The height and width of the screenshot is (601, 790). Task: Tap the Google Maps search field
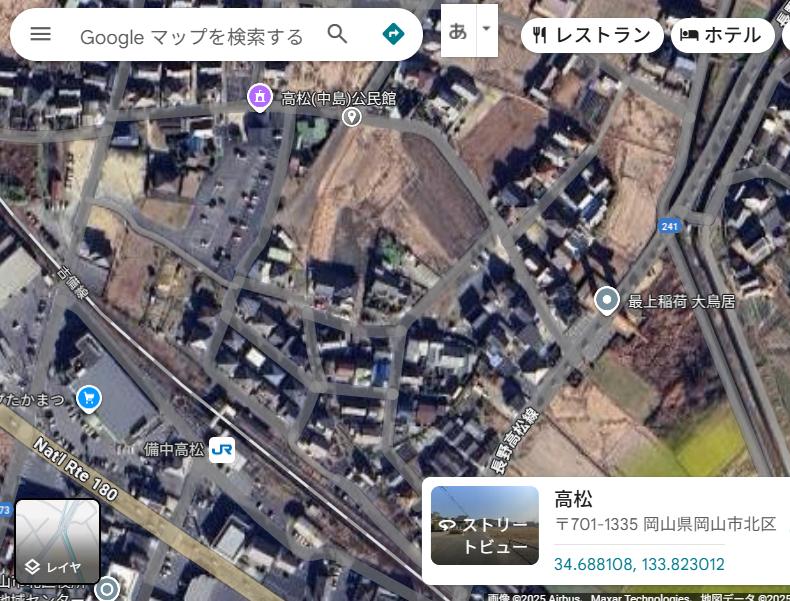[191, 36]
